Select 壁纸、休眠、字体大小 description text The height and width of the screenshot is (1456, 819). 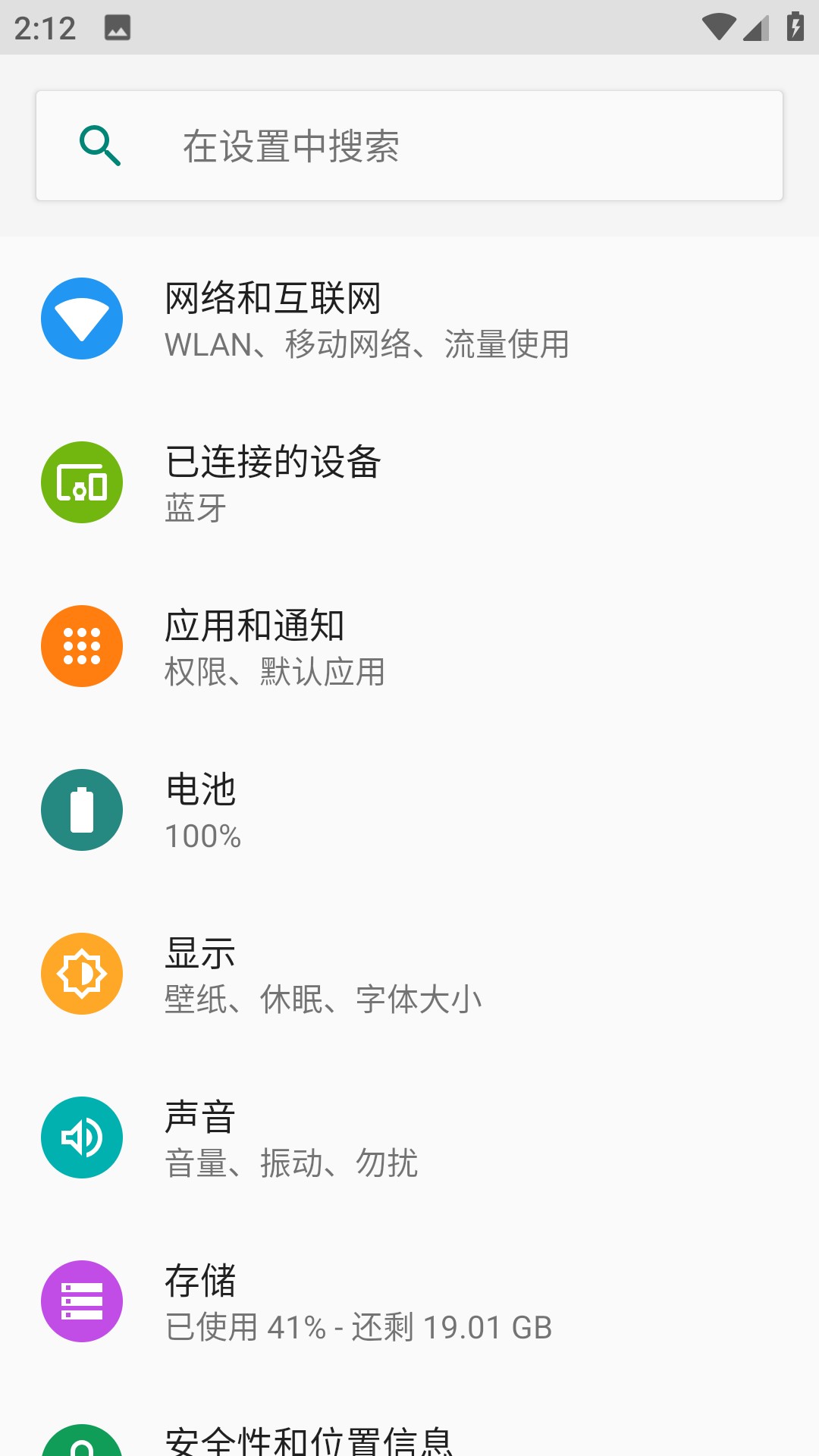325,999
